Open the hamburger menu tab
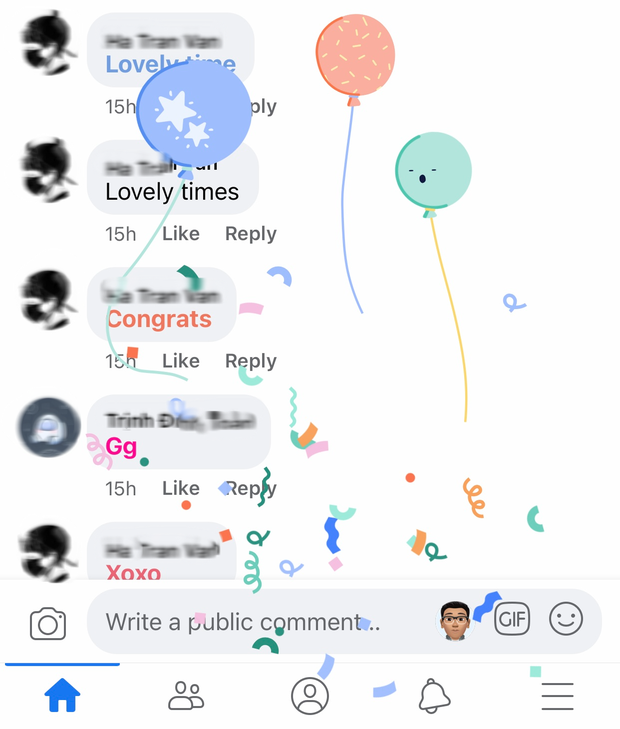The image size is (620, 729). pyautogui.click(x=557, y=695)
